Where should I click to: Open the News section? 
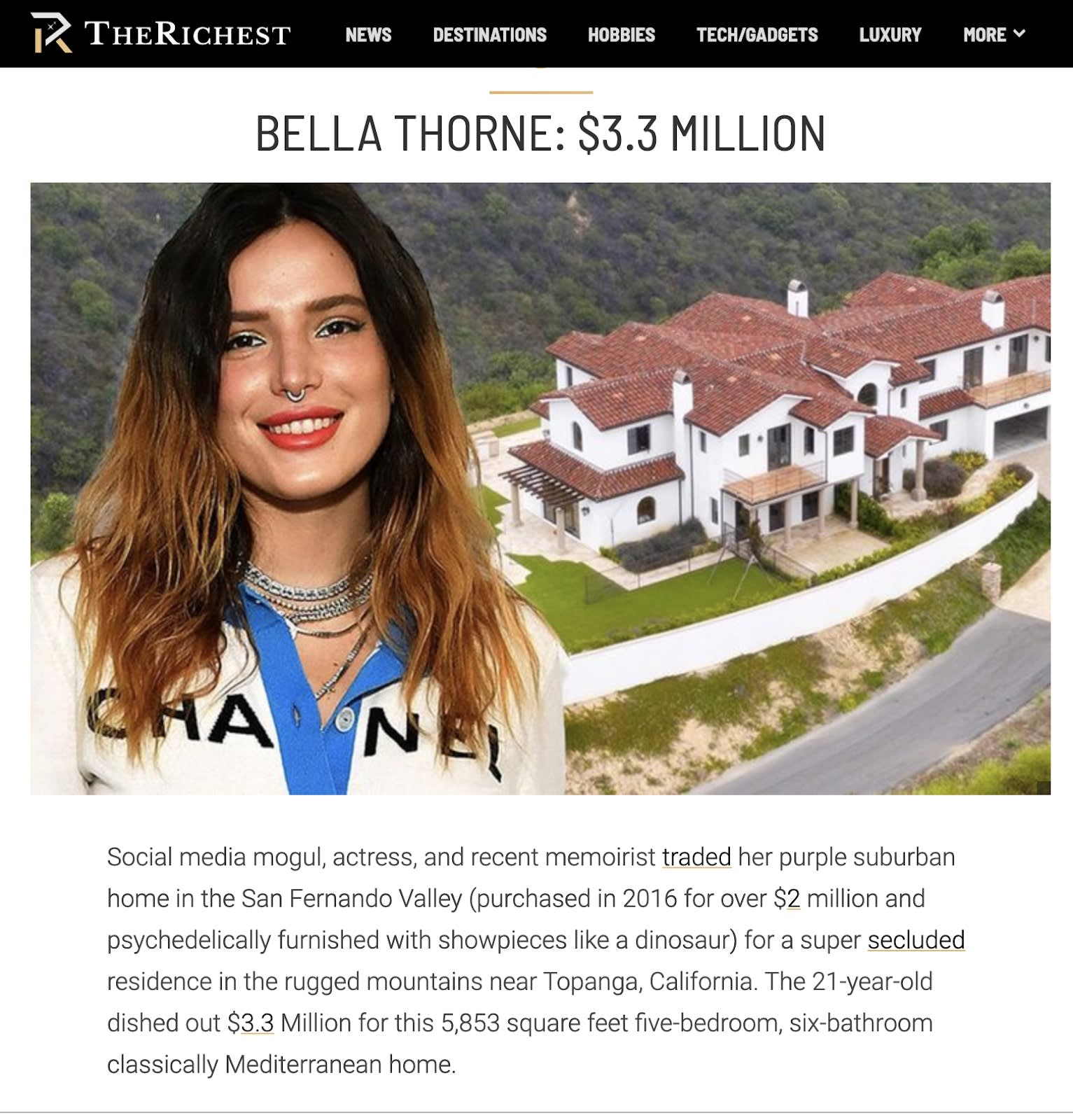(368, 34)
